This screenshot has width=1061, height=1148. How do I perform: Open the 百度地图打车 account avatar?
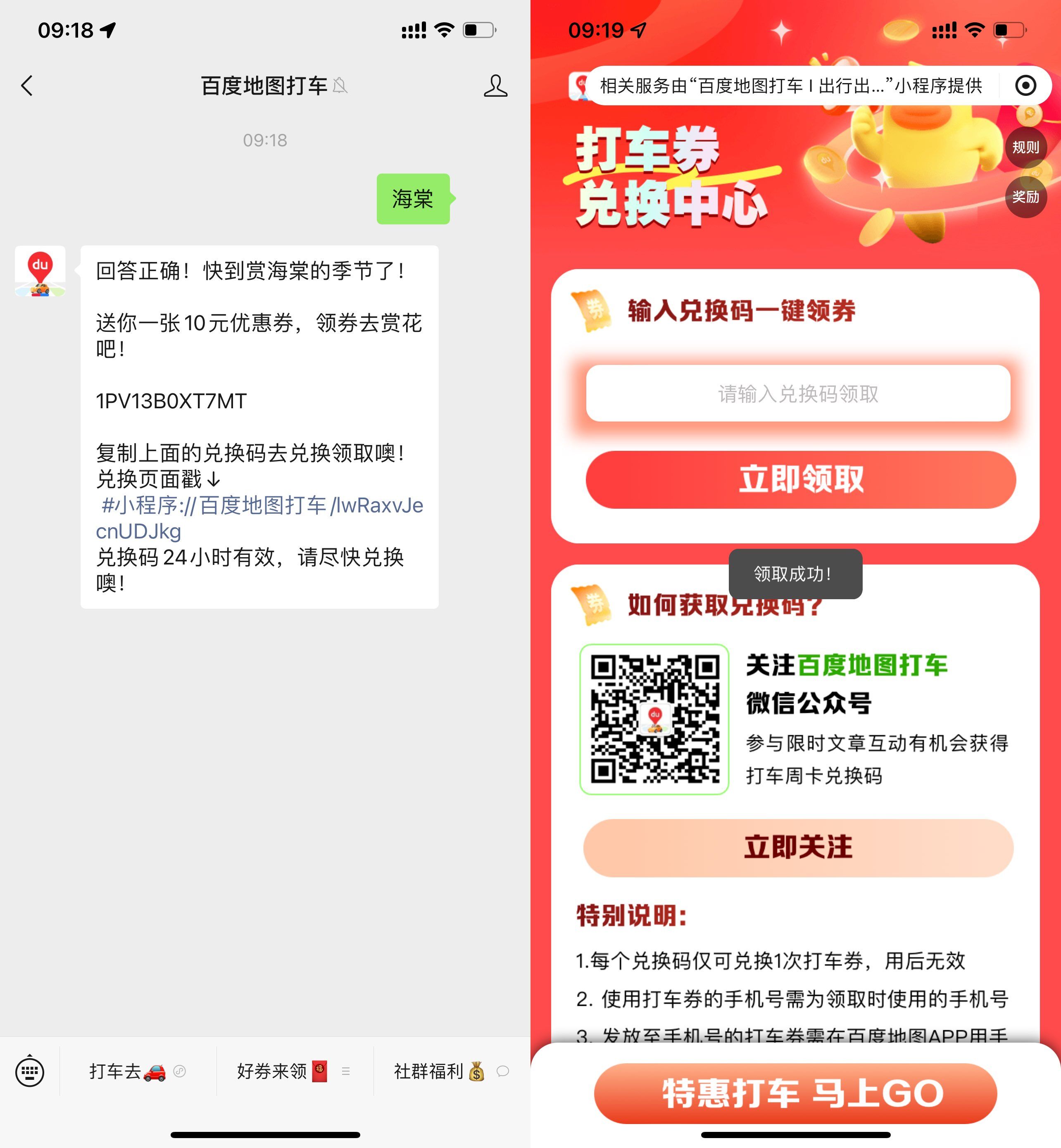pyautogui.click(x=40, y=272)
